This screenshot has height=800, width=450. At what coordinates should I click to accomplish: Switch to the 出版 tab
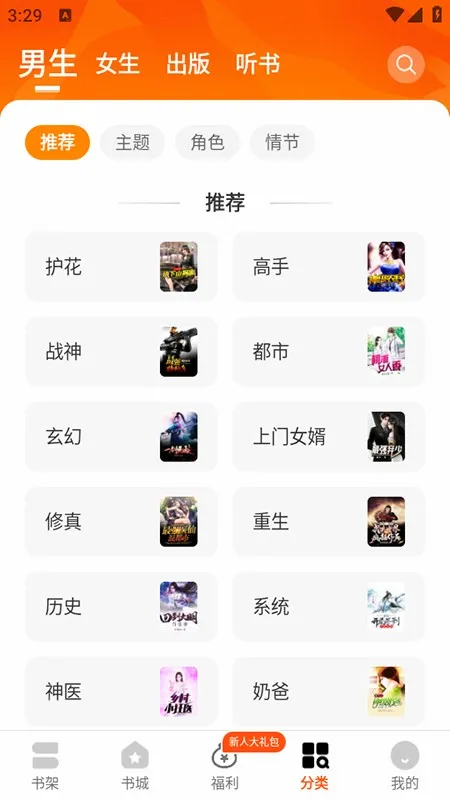tap(188, 64)
